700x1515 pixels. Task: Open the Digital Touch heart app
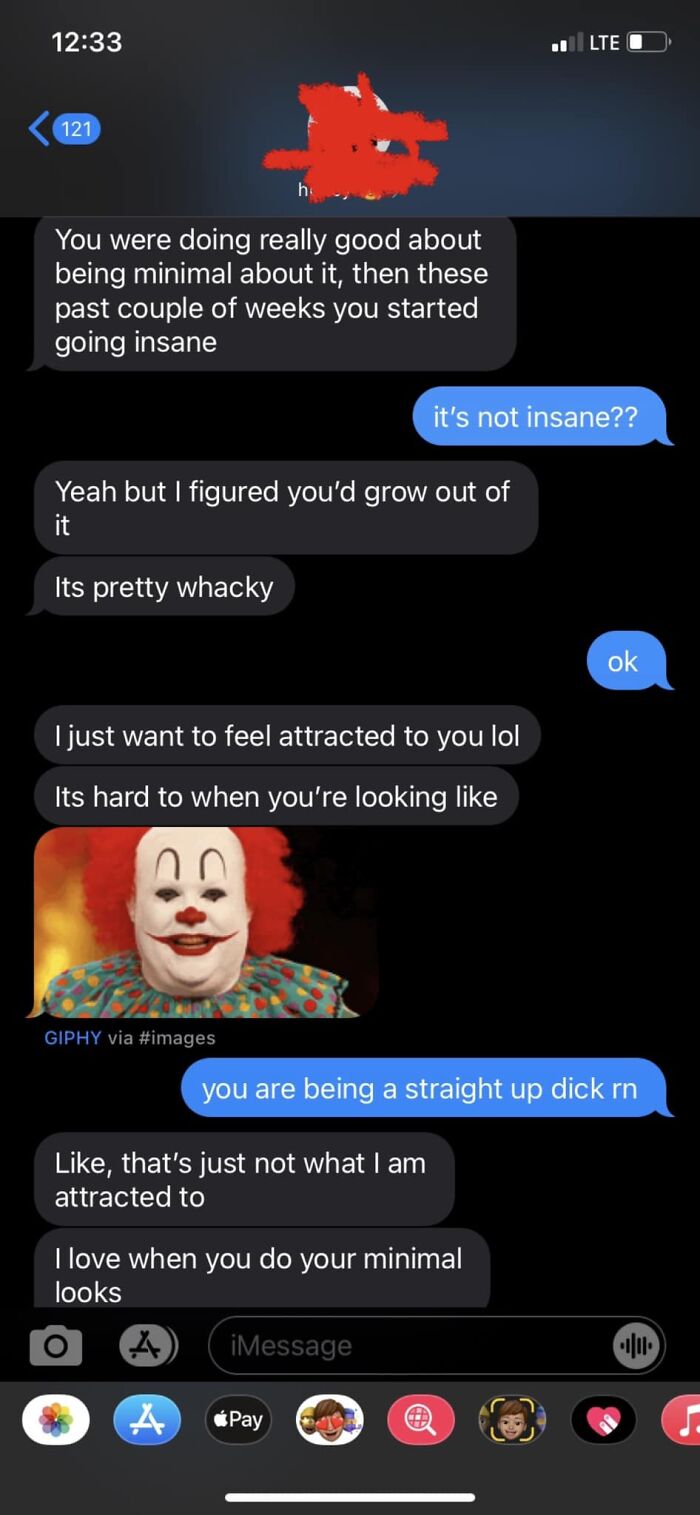(603, 1420)
